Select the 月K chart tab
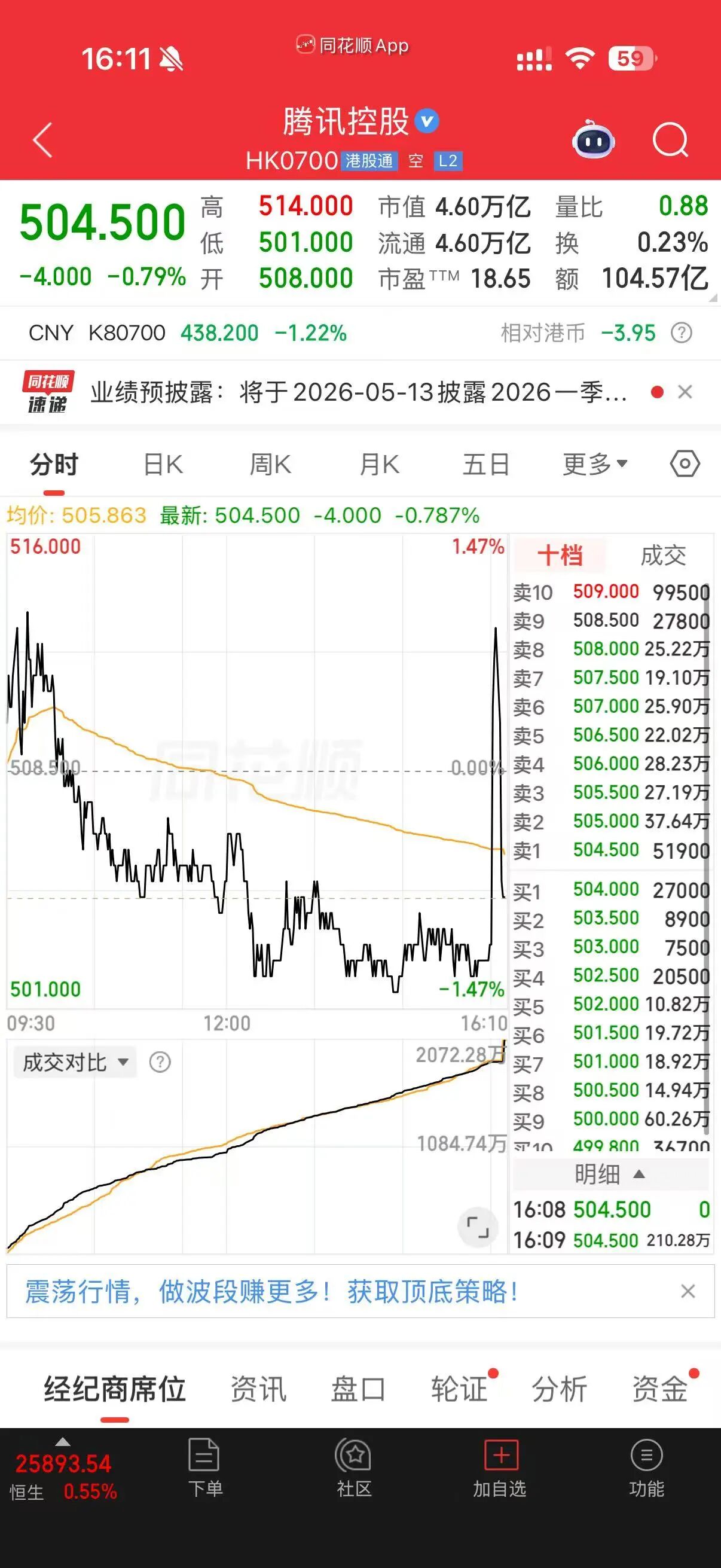 tap(379, 465)
